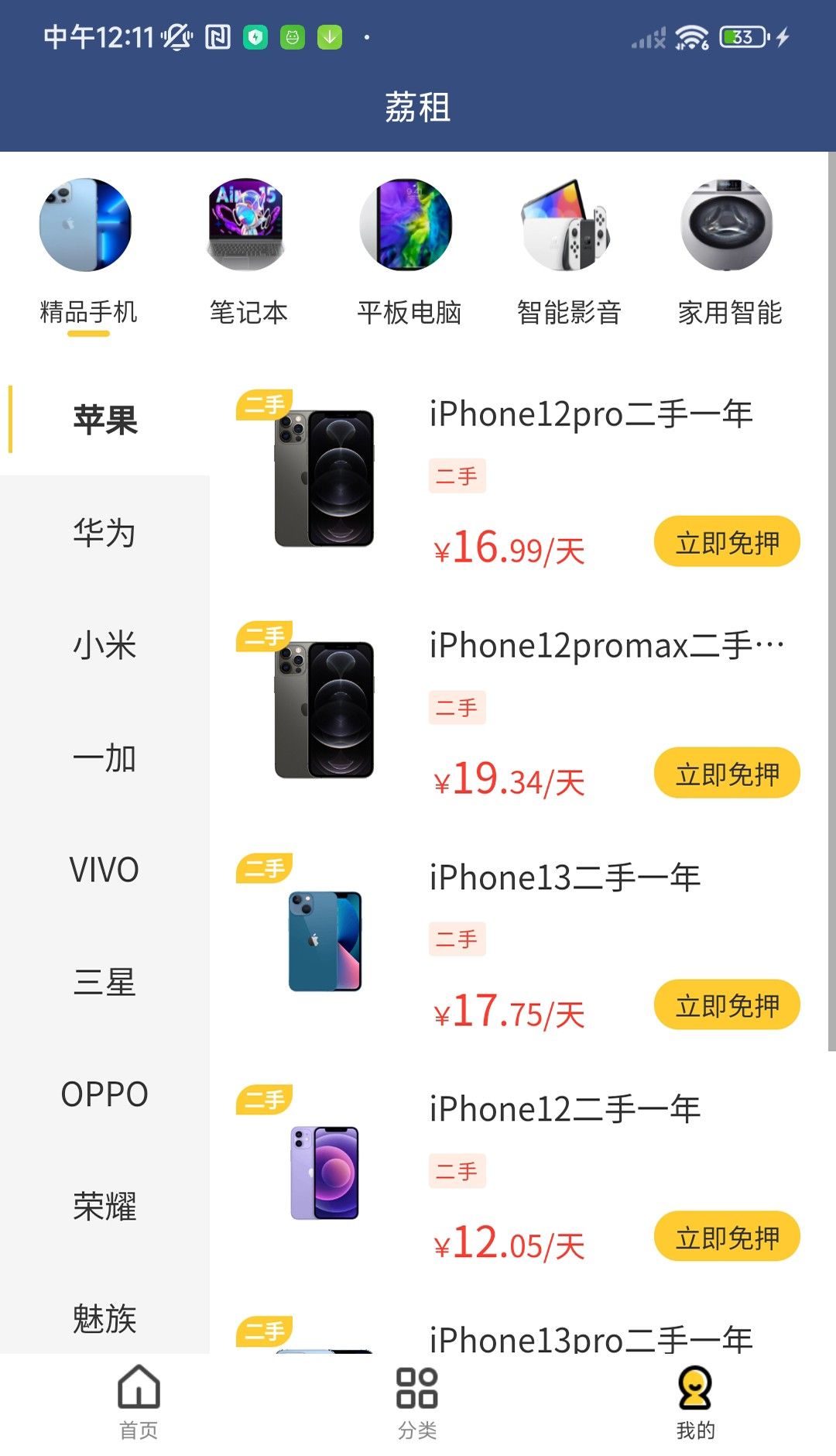Open the 我的 tab
Screen dimensions: 836x1456
695,1402
